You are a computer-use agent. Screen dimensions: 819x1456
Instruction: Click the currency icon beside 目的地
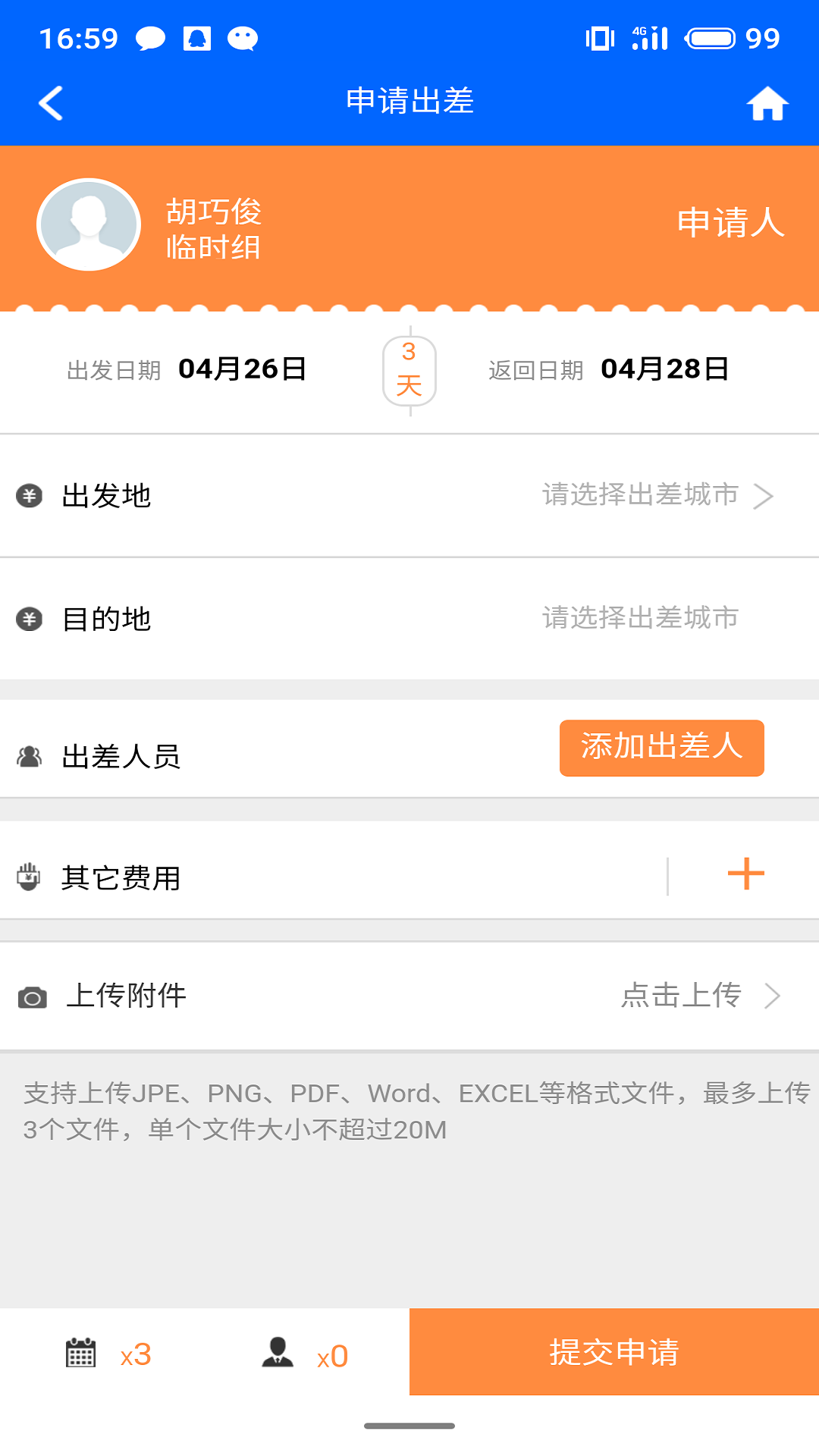pyautogui.click(x=28, y=619)
